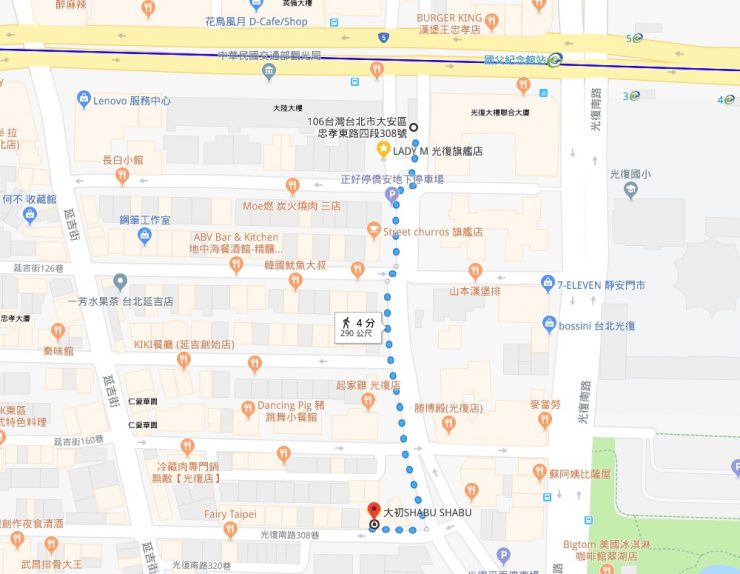Tap the 正好停僑安地下停車場 parking marker
Viewport: 740px width, 574px height.
tap(392, 196)
